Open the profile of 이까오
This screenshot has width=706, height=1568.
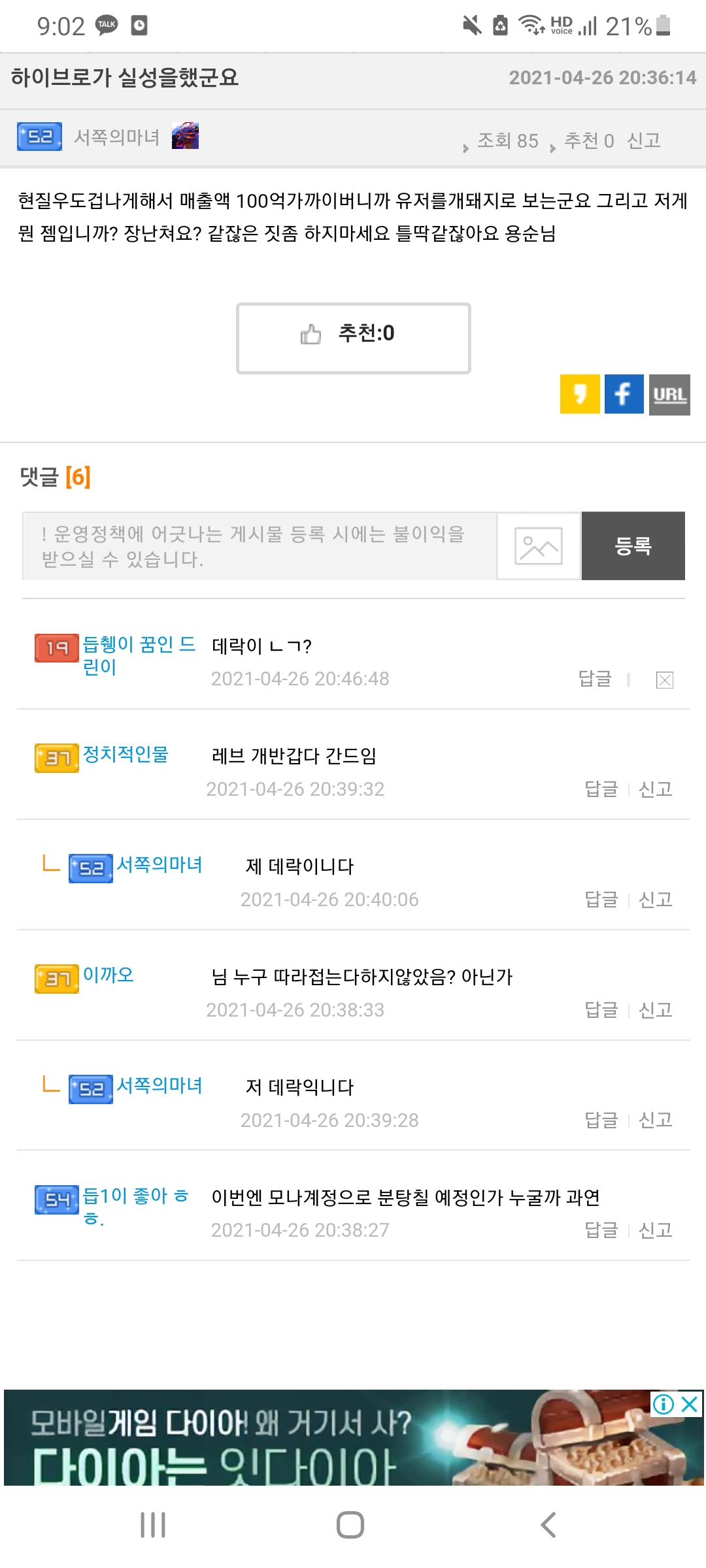click(108, 975)
